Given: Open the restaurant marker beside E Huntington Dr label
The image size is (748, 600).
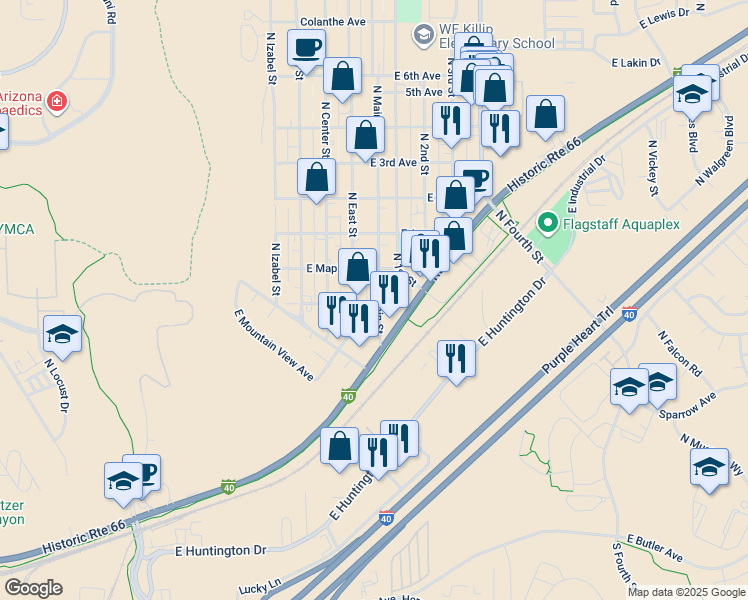Looking at the screenshot, I should [456, 358].
